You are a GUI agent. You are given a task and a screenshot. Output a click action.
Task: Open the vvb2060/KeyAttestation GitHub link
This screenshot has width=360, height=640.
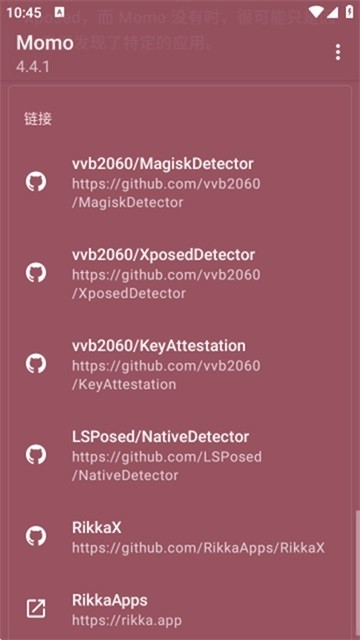[180, 364]
